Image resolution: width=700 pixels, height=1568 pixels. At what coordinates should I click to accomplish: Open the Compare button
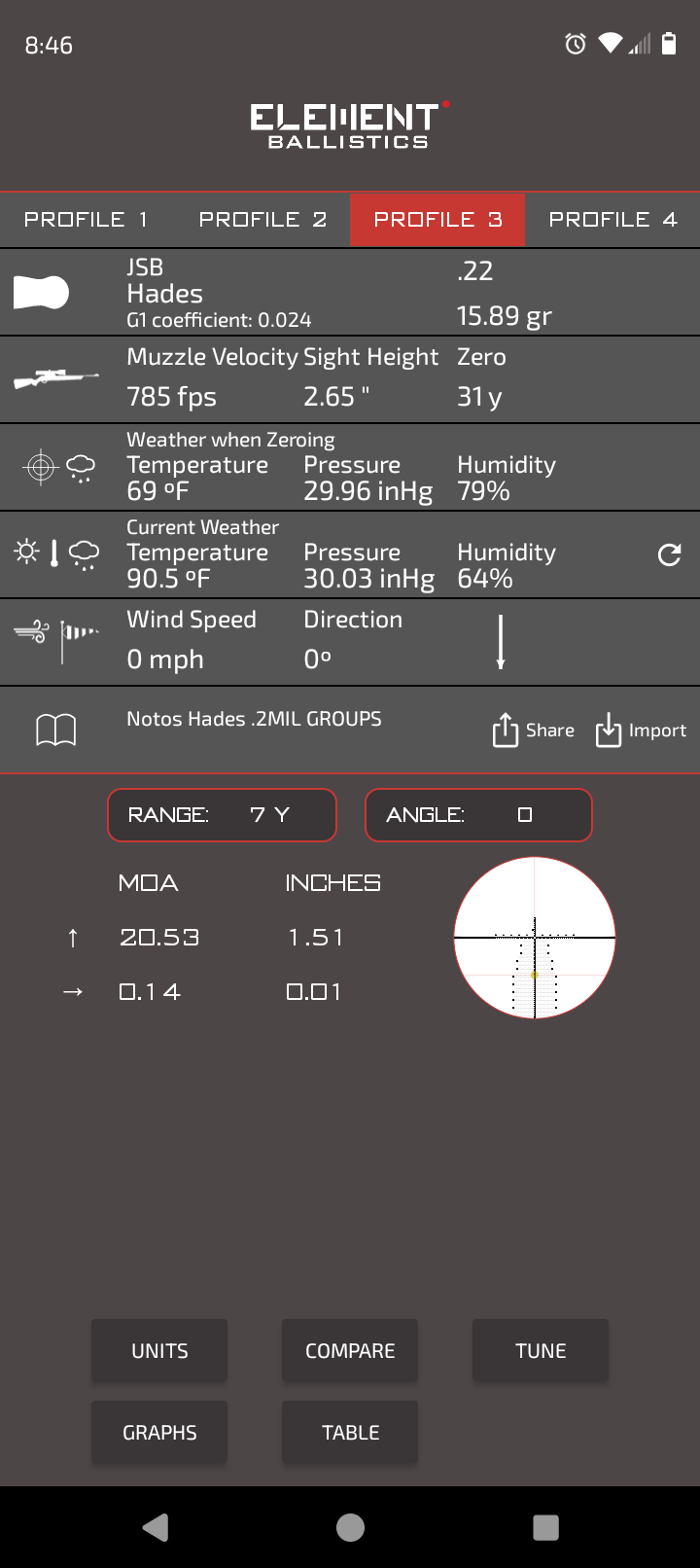coord(350,1350)
